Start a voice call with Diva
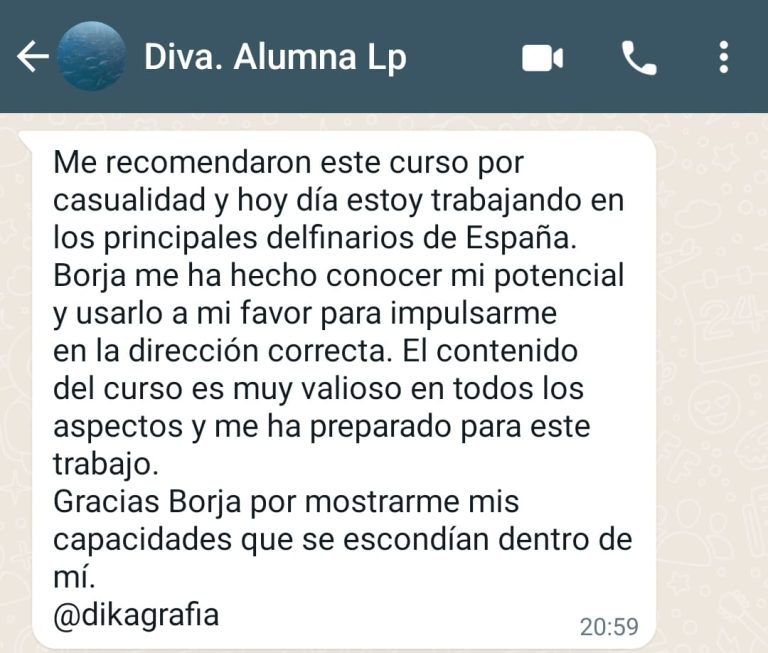This screenshot has height=653, width=768. pos(638,58)
